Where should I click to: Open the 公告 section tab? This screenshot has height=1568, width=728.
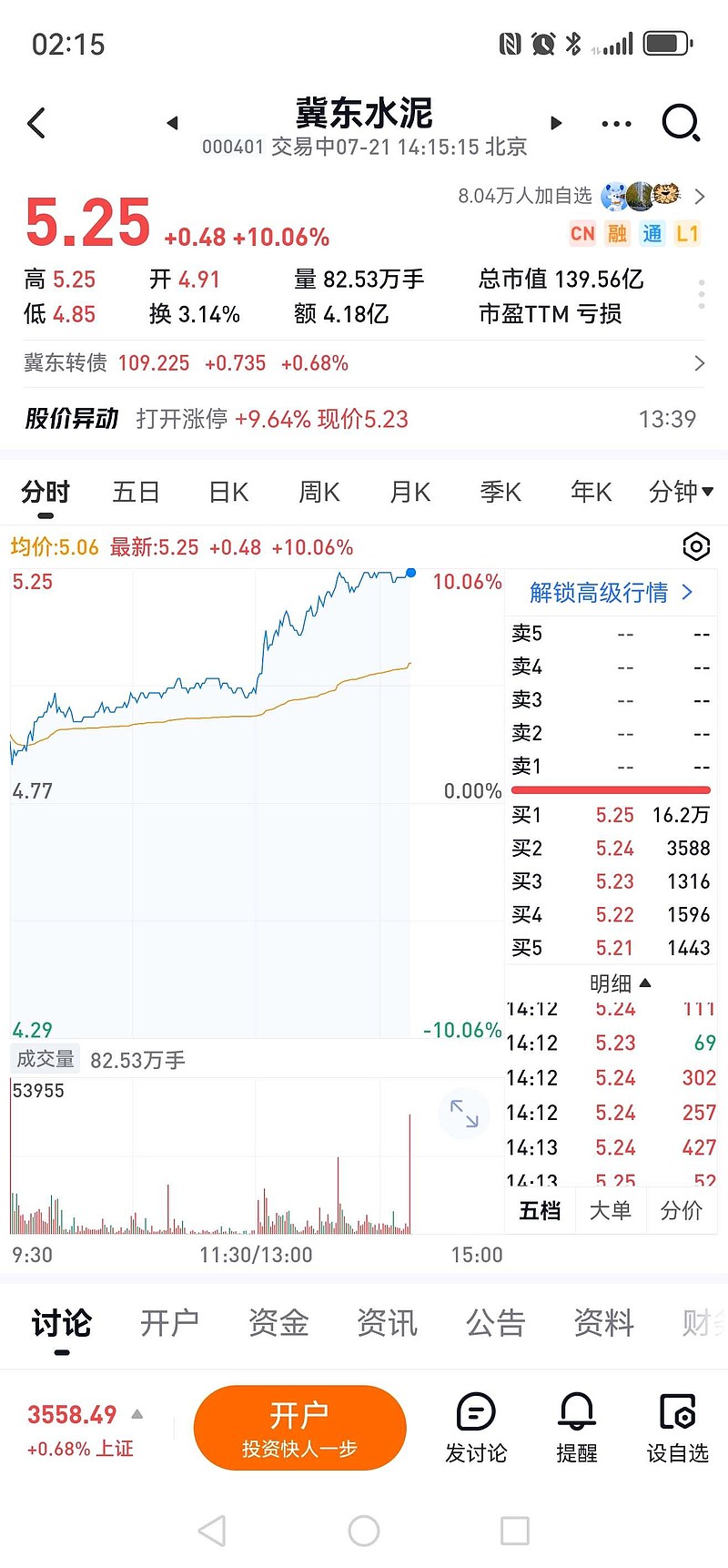[496, 1323]
